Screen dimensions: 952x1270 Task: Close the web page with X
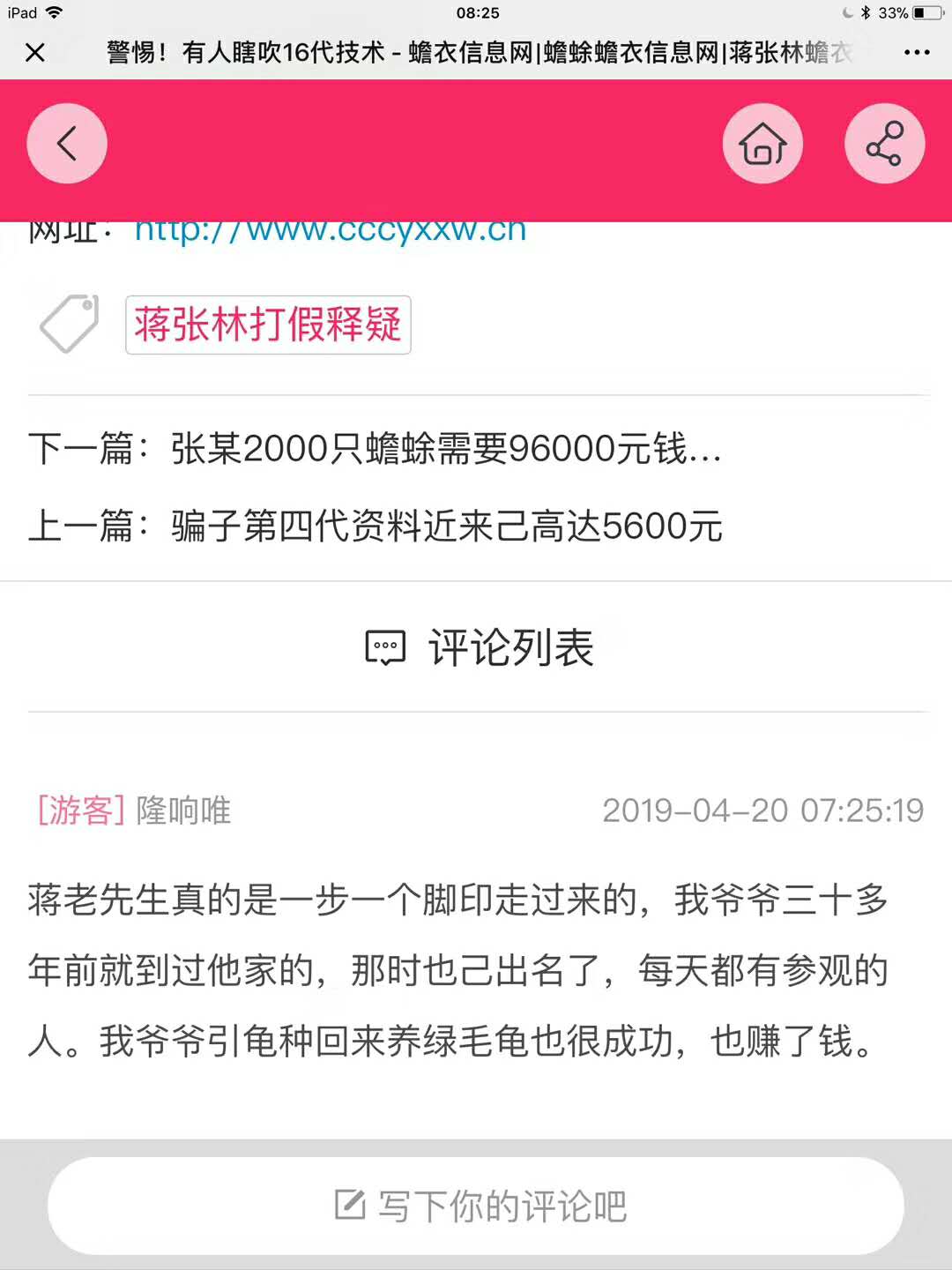pyautogui.click(x=35, y=53)
